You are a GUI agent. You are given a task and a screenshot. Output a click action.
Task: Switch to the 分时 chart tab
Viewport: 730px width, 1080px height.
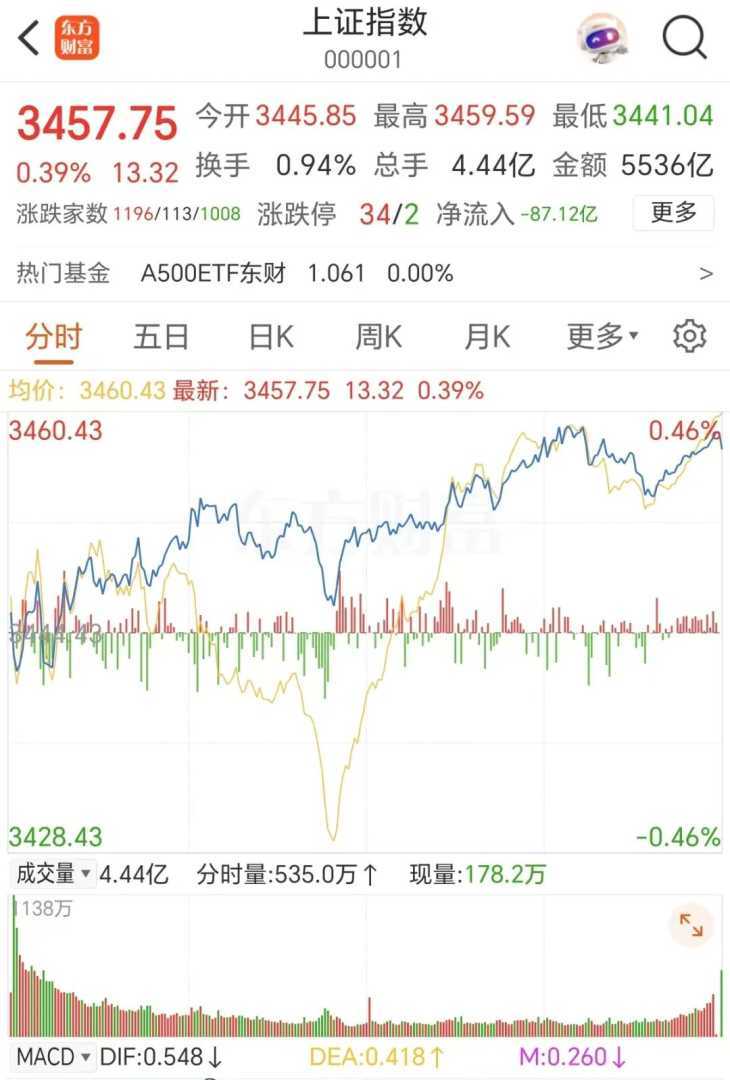[54, 337]
